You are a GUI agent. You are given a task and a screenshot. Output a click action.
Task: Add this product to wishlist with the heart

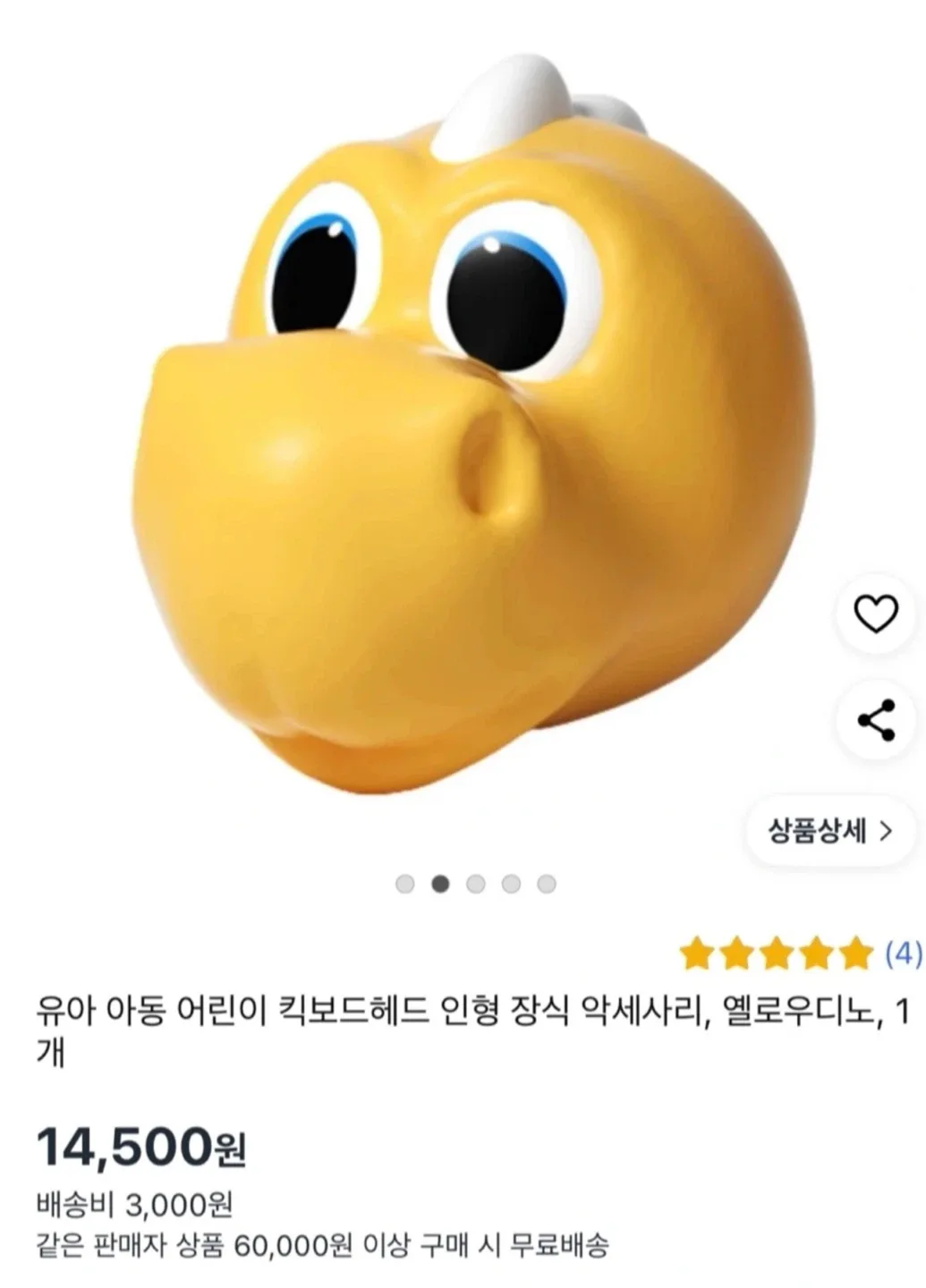coord(876,614)
